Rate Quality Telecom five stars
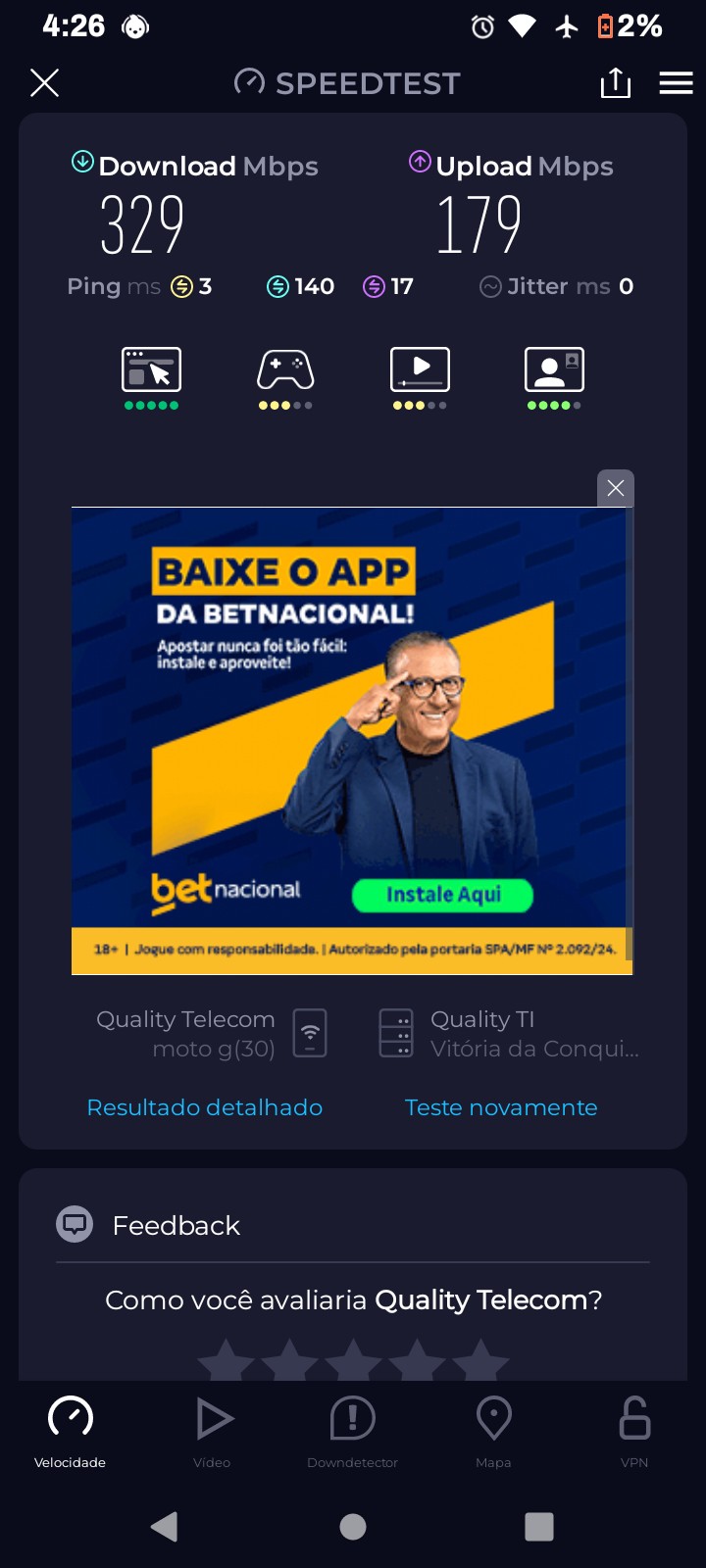Screen dimensions: 706x1568 (480, 1360)
